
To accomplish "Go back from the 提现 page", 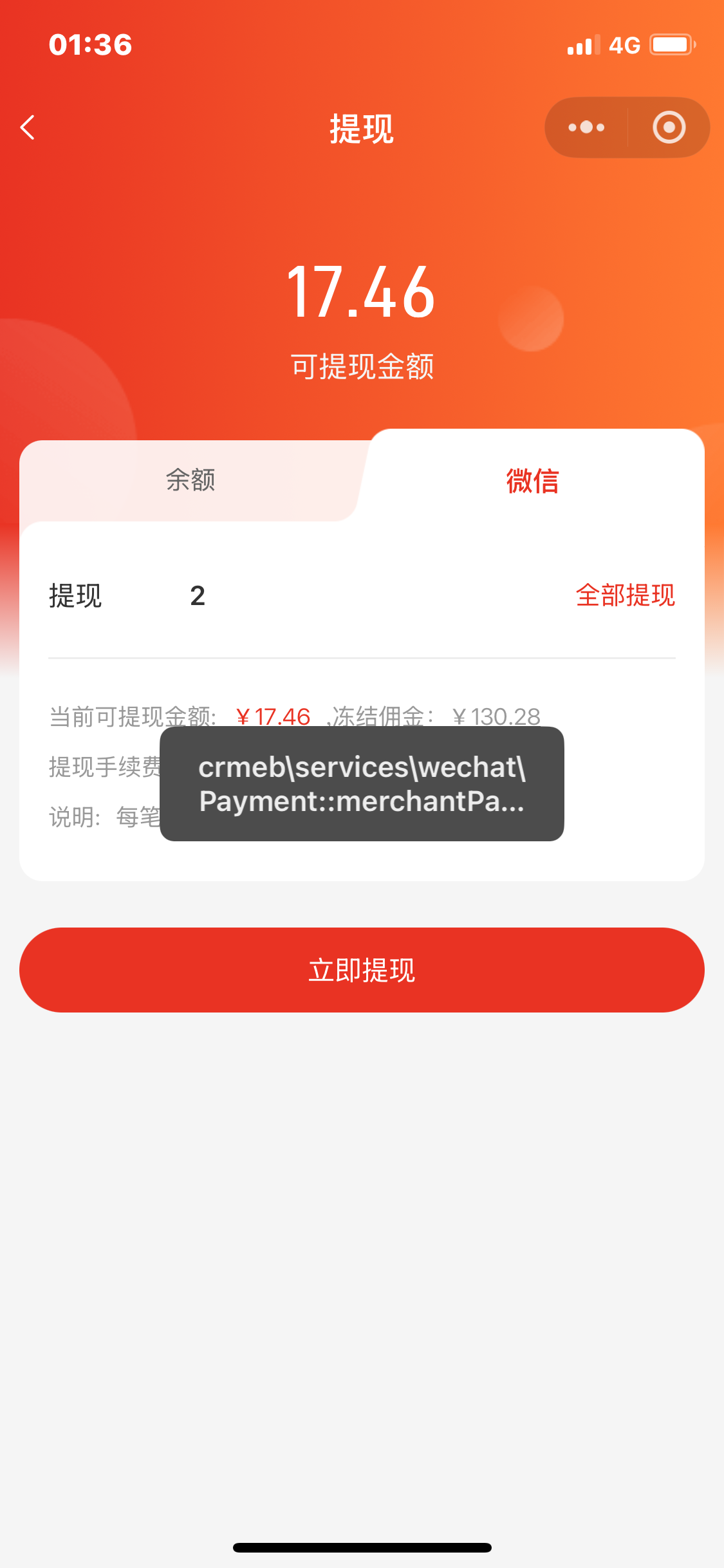I will pos(27,127).
